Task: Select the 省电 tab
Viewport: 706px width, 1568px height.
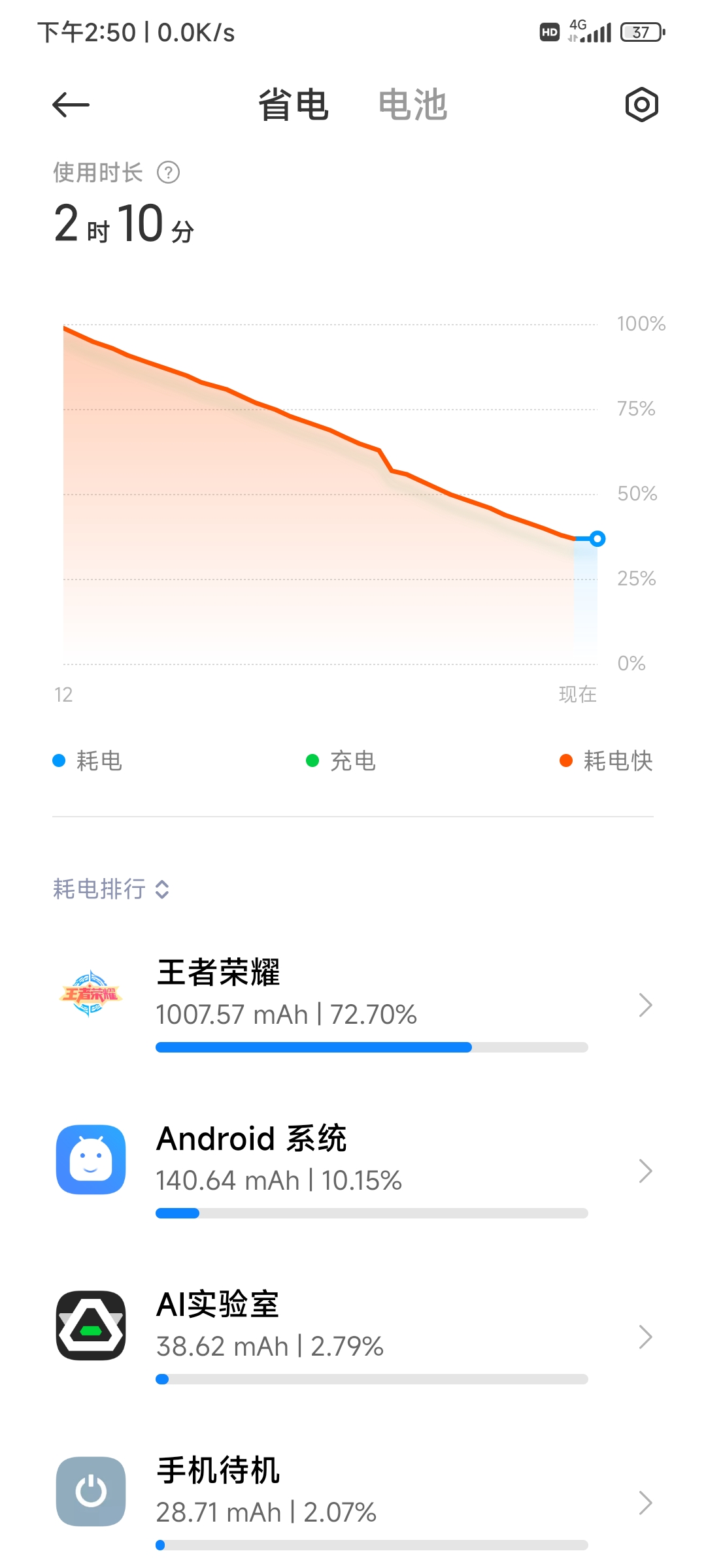Action: pyautogui.click(x=293, y=105)
